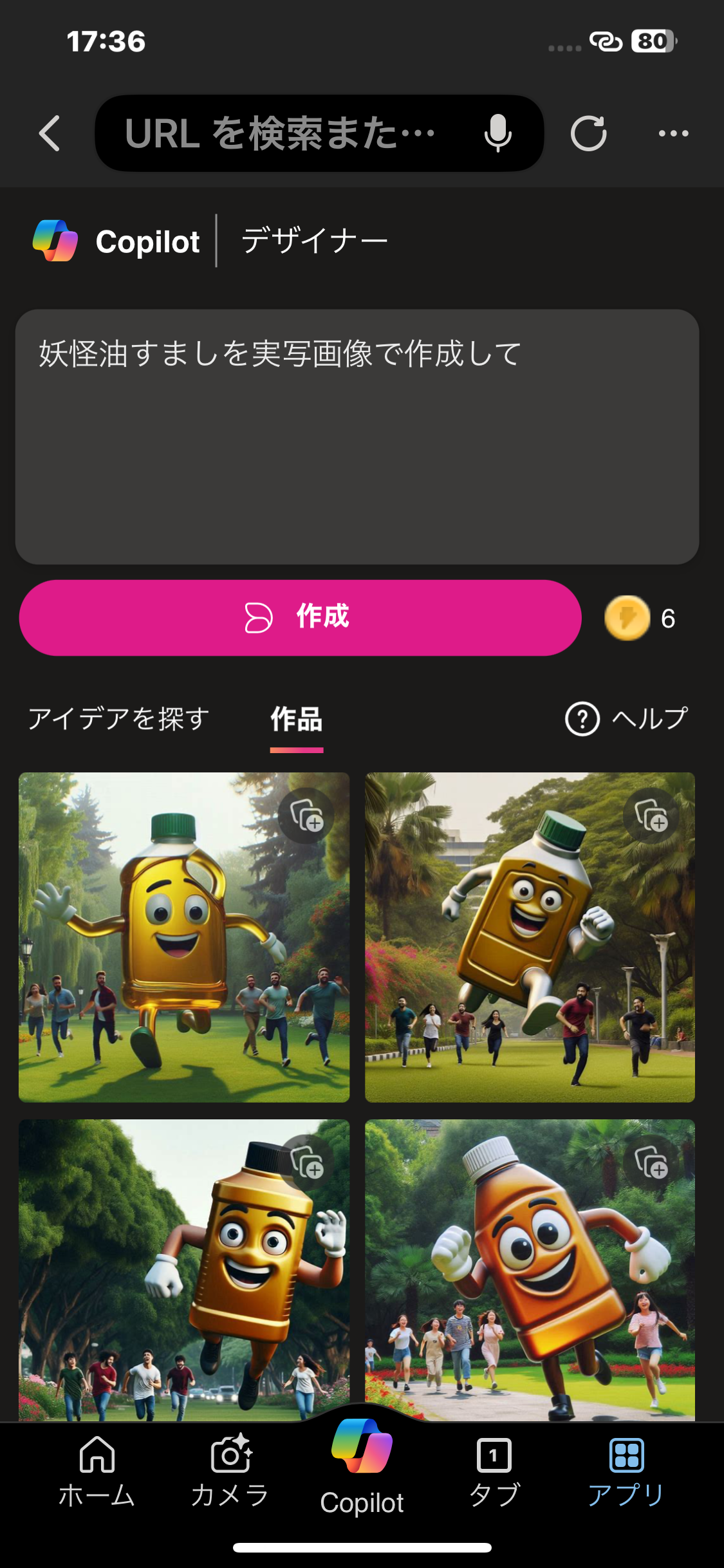
Task: Open the boost coin counter
Action: 640,618
